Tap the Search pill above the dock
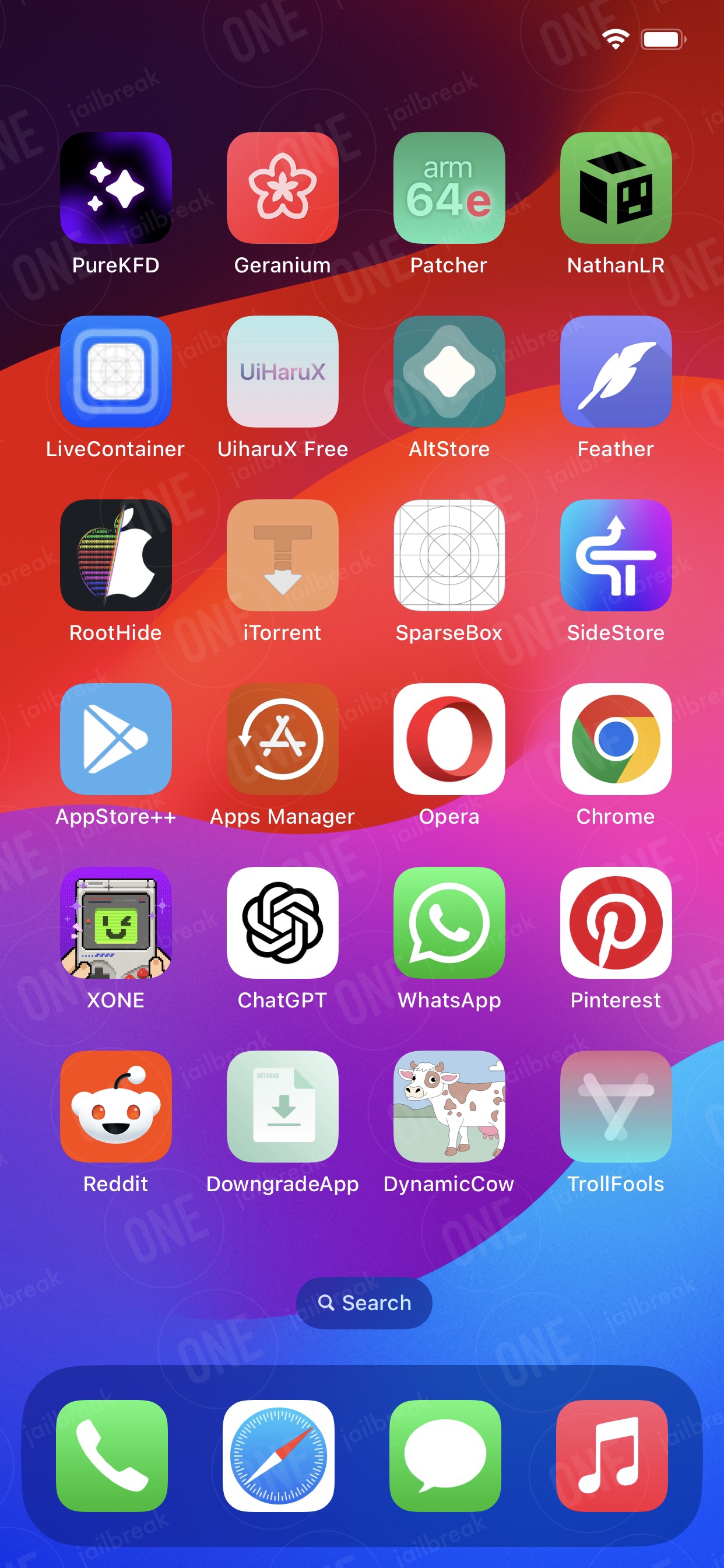The height and width of the screenshot is (1568, 724). (364, 1303)
